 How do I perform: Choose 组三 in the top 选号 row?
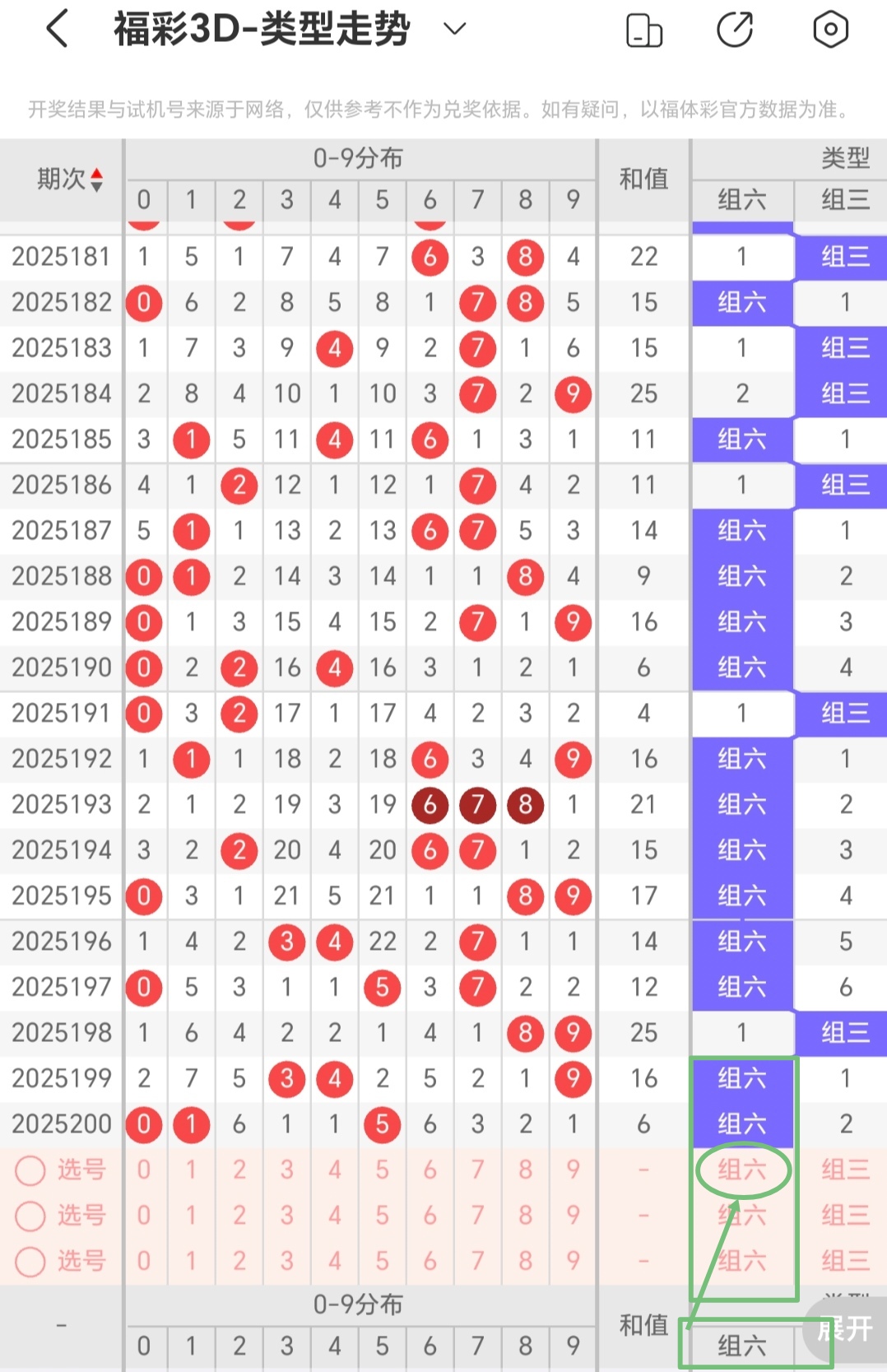(845, 1170)
